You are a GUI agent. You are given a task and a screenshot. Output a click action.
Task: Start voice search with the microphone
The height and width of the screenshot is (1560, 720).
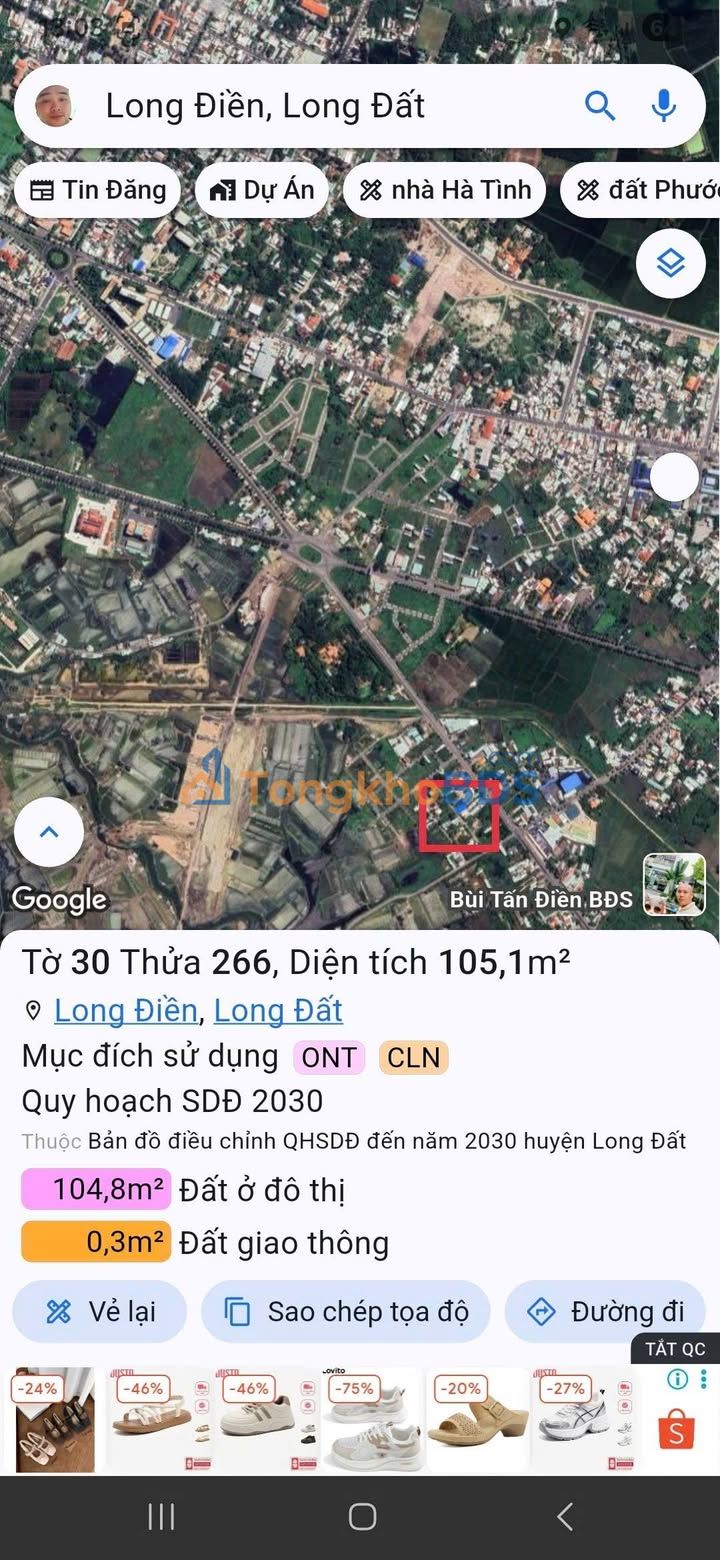663,106
